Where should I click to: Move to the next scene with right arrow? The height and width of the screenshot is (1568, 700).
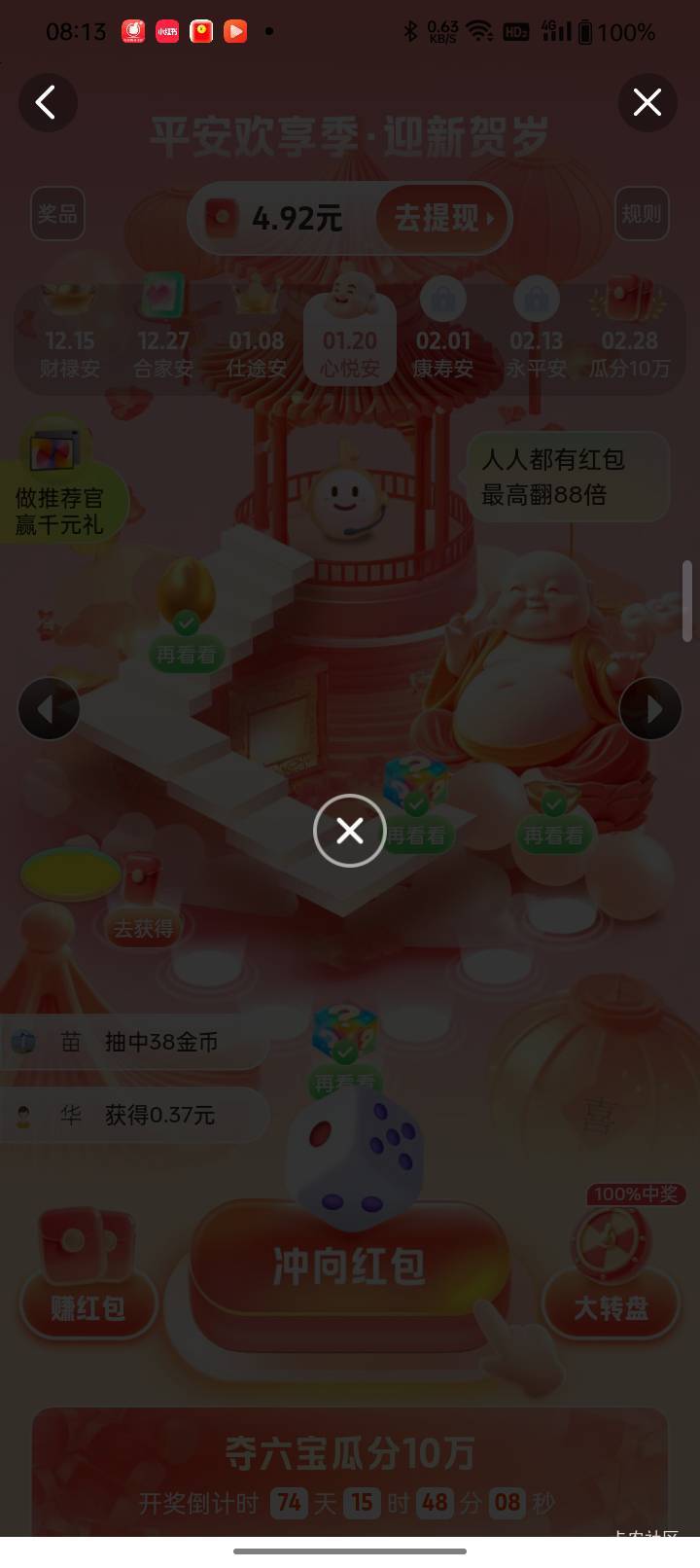[650, 708]
